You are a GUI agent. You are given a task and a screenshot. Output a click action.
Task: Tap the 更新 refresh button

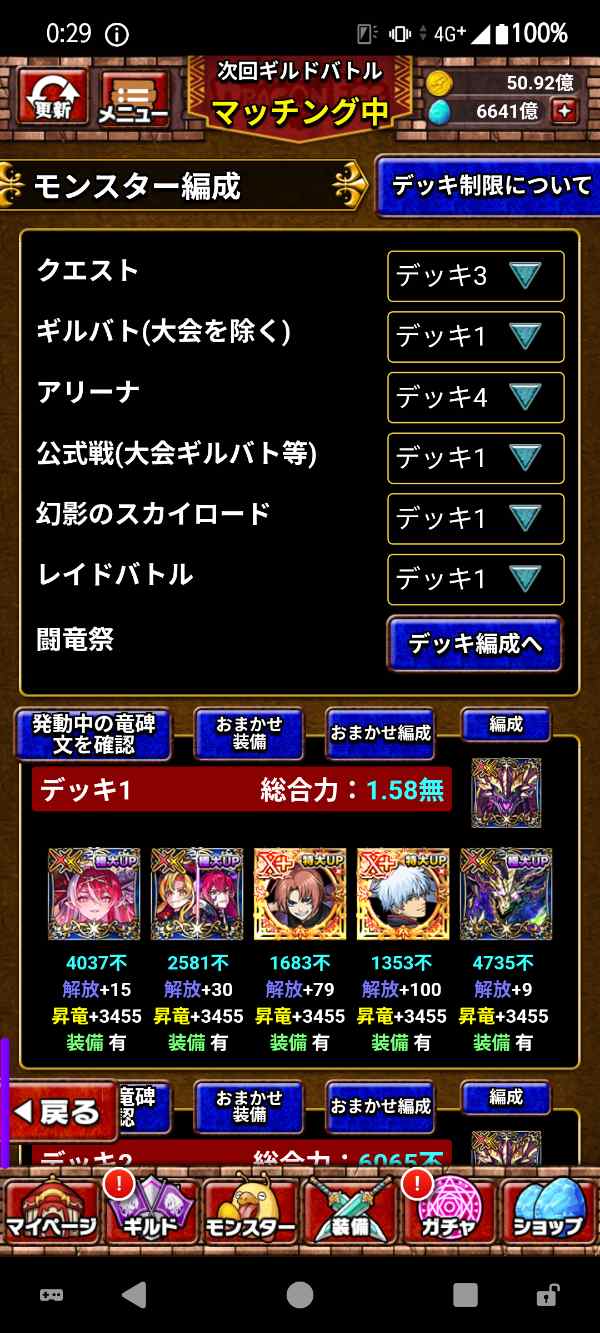pos(52,96)
